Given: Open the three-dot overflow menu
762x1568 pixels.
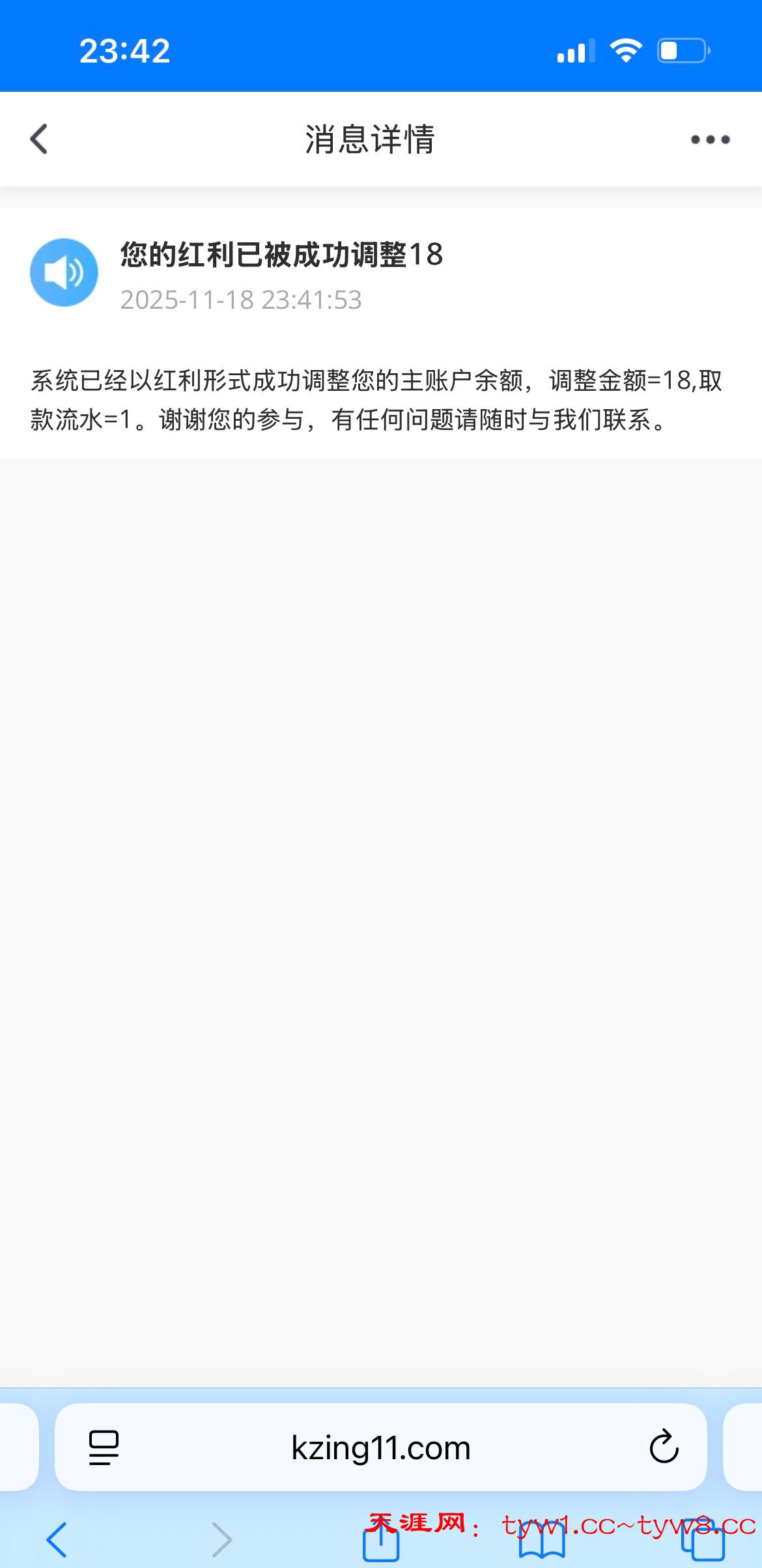Looking at the screenshot, I should coord(710,139).
